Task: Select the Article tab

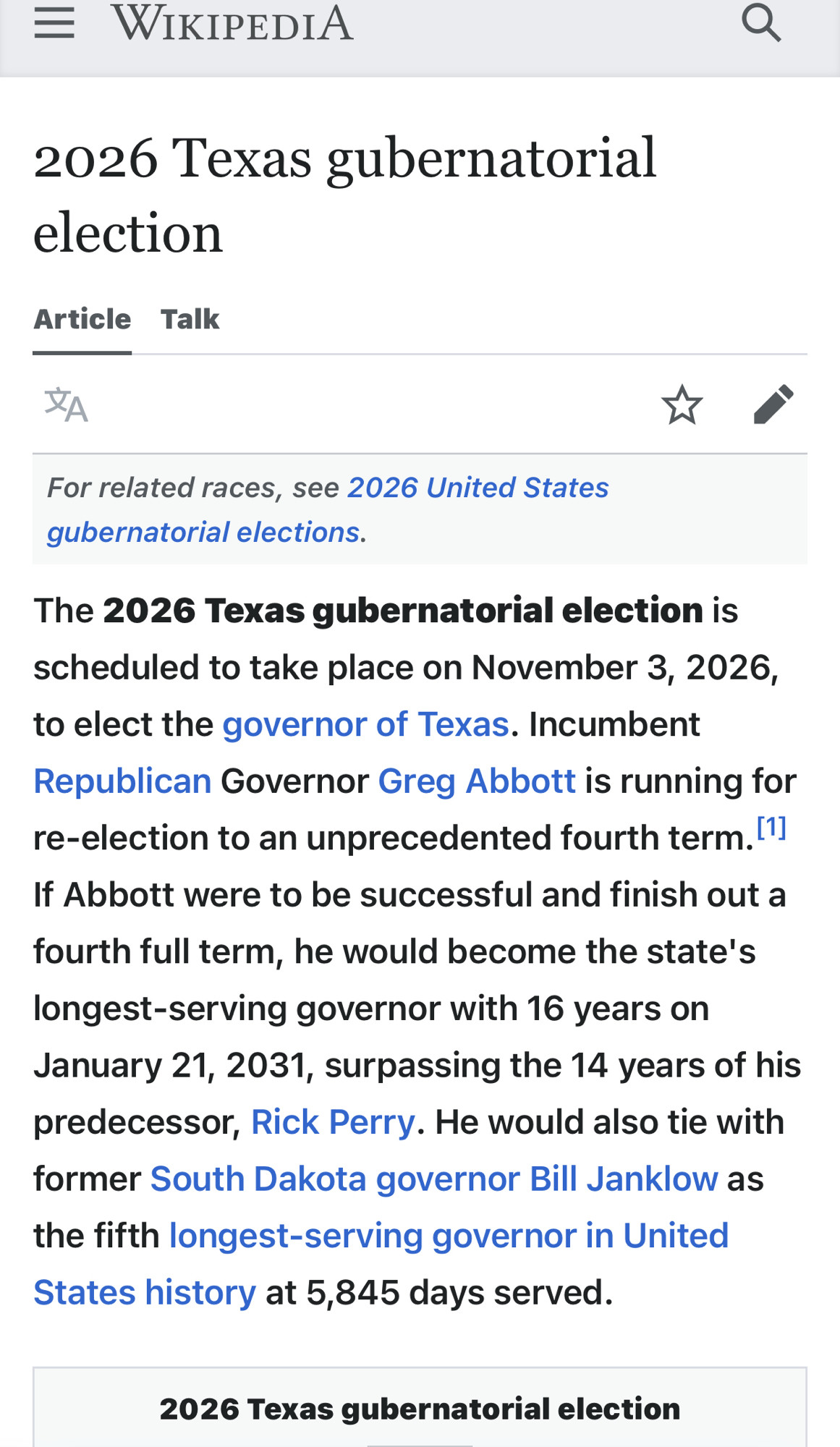Action: click(x=82, y=319)
